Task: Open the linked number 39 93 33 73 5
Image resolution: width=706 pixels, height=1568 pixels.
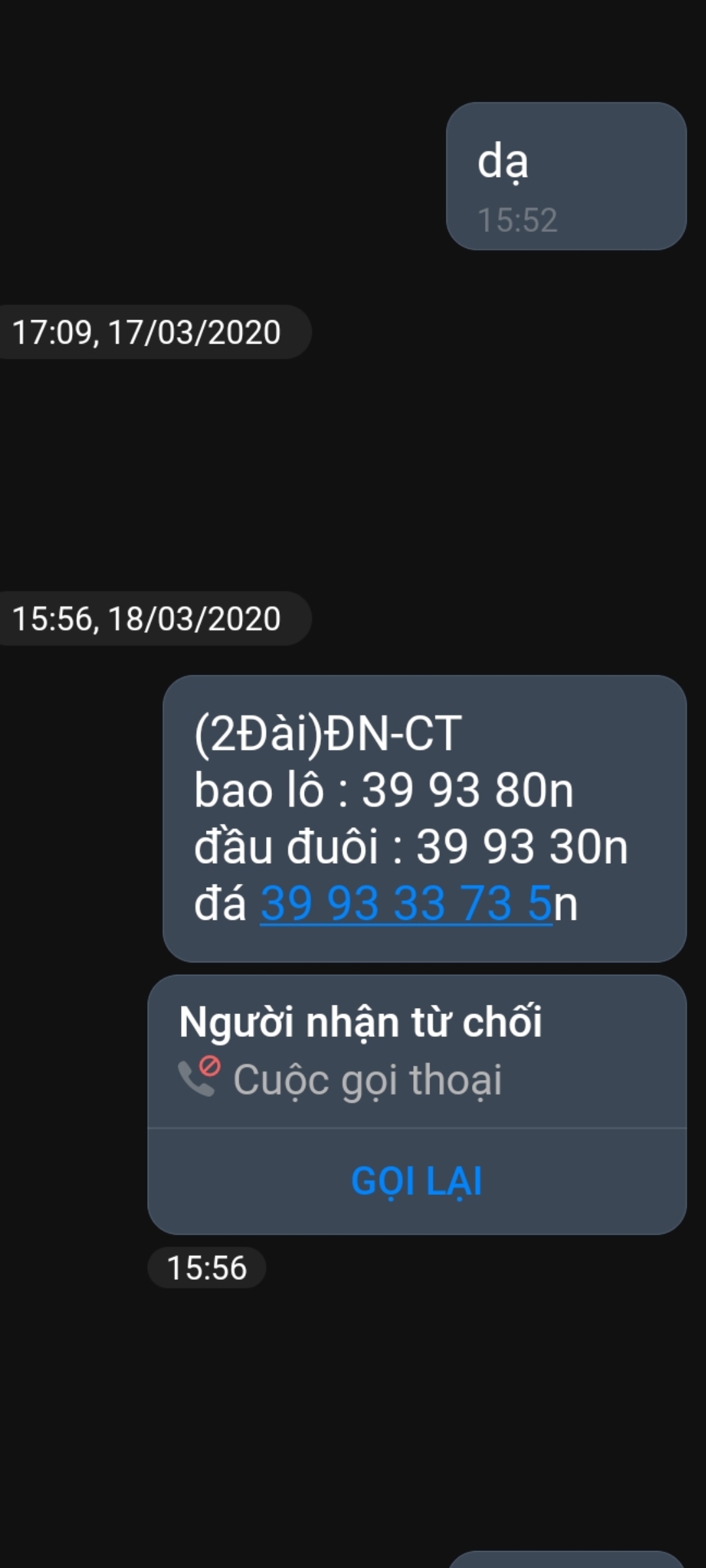Action: [x=406, y=904]
